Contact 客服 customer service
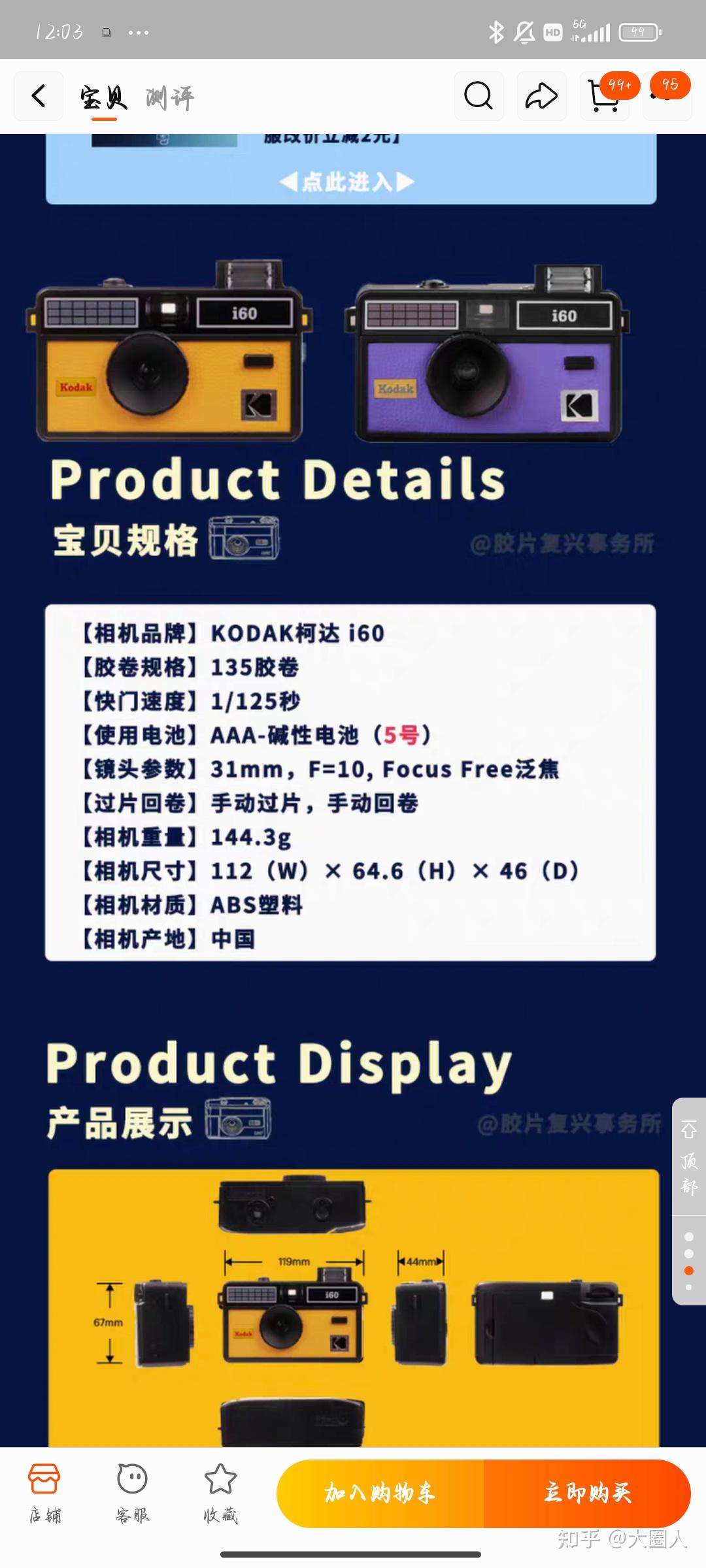 [133, 1493]
